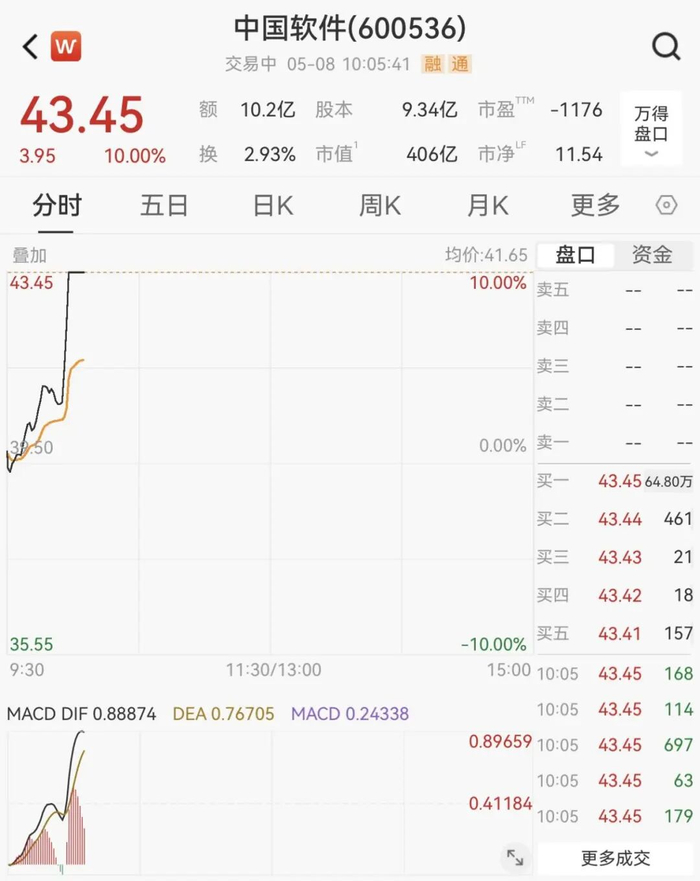Expand the 万得盘口 panel

[x=651, y=129]
